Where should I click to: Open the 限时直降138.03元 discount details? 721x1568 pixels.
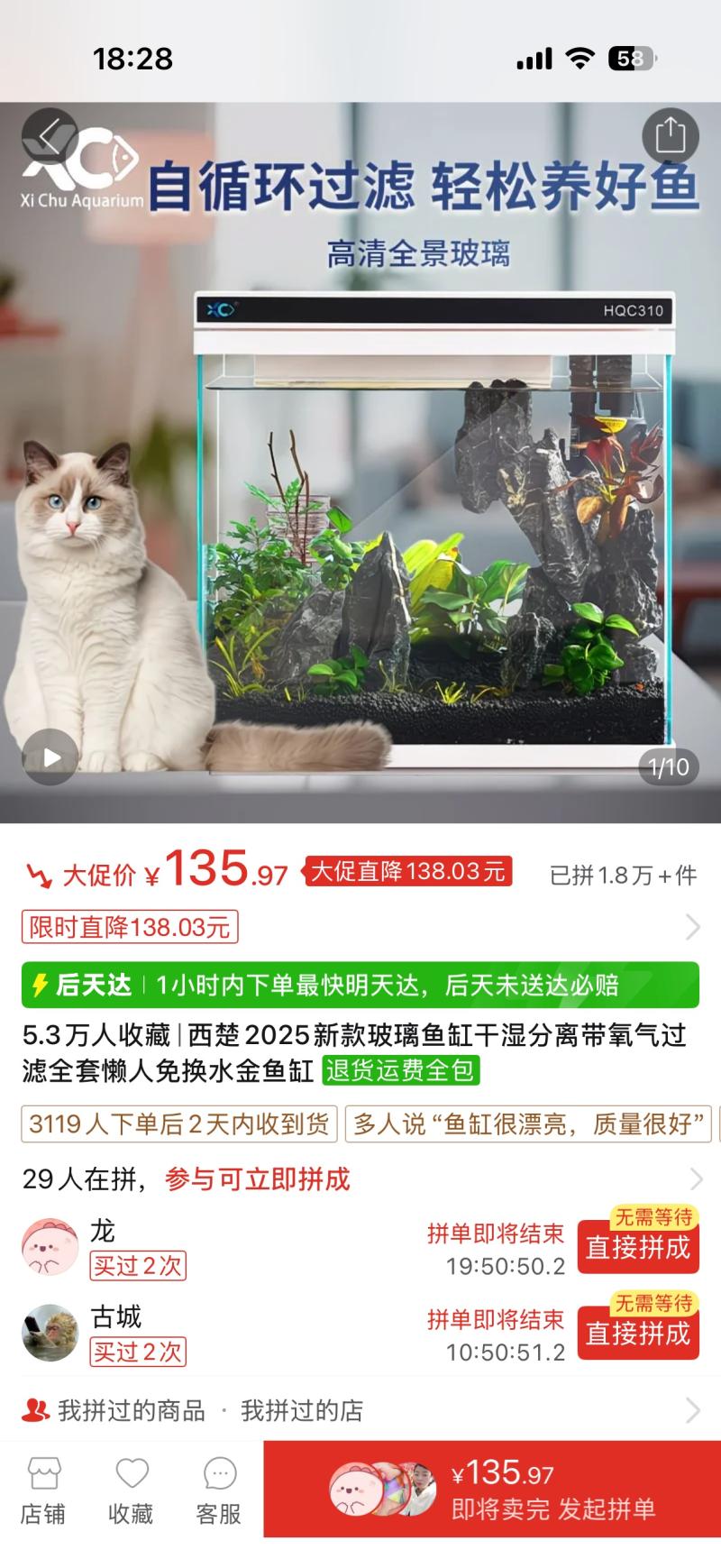coord(130,927)
